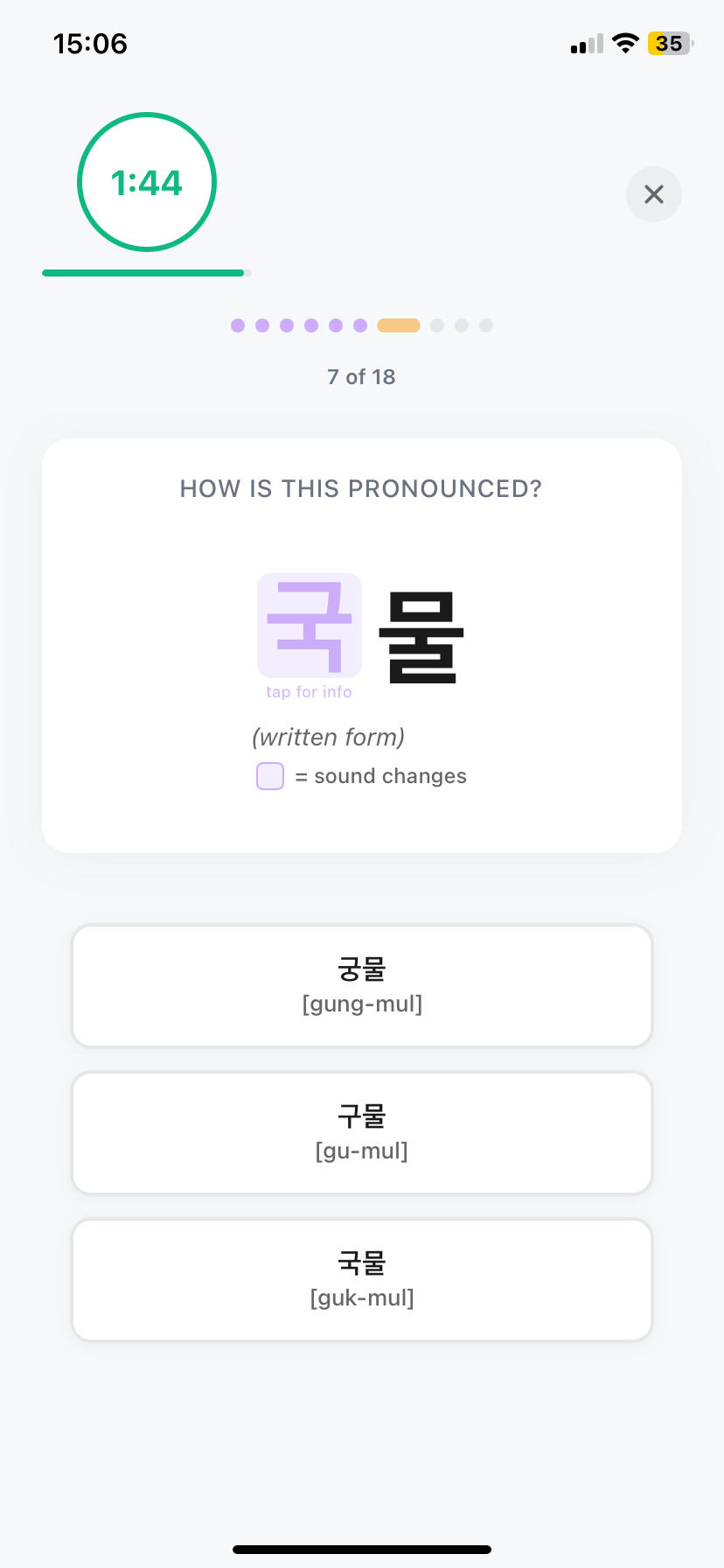
Task: Tap the tap for info link
Action: [x=309, y=691]
